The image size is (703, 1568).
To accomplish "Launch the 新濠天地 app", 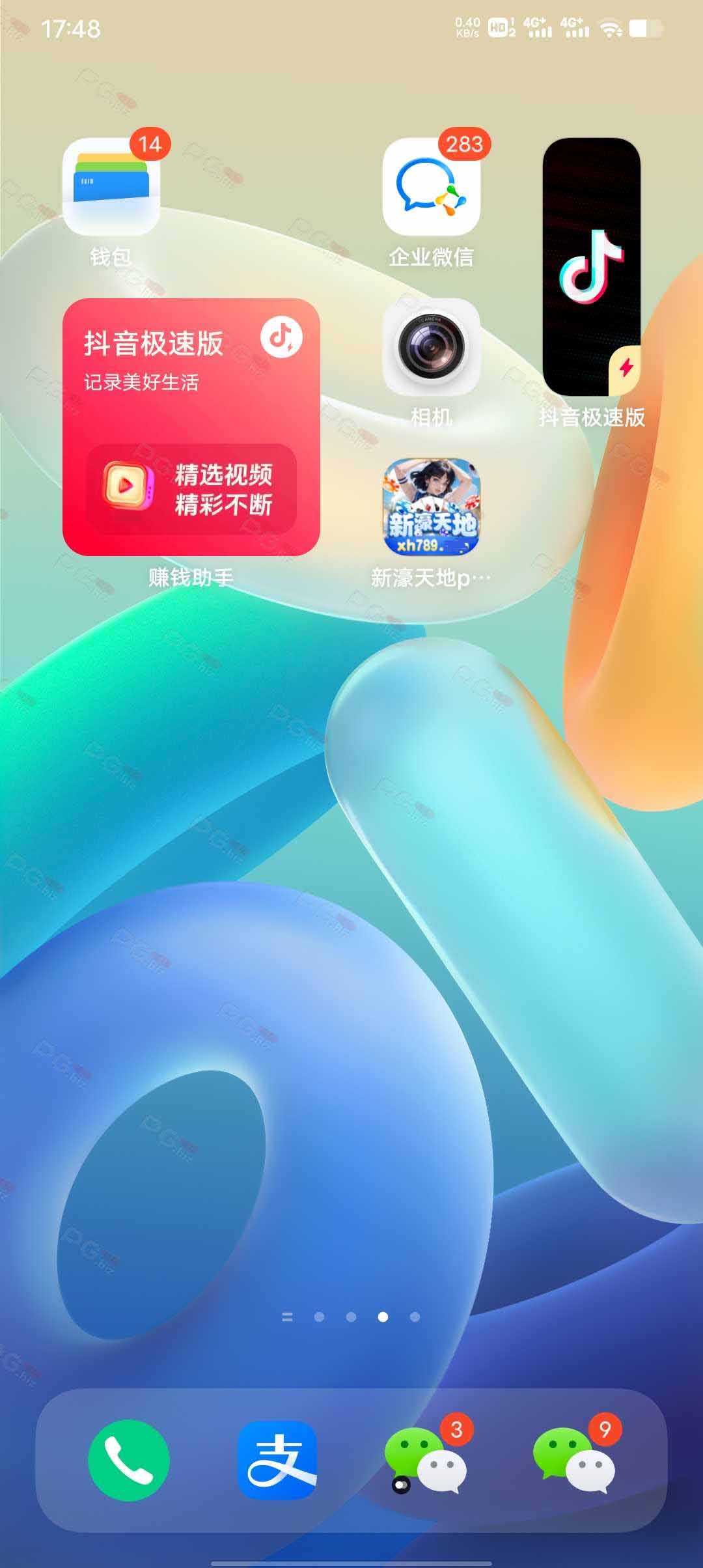I will coord(431,507).
